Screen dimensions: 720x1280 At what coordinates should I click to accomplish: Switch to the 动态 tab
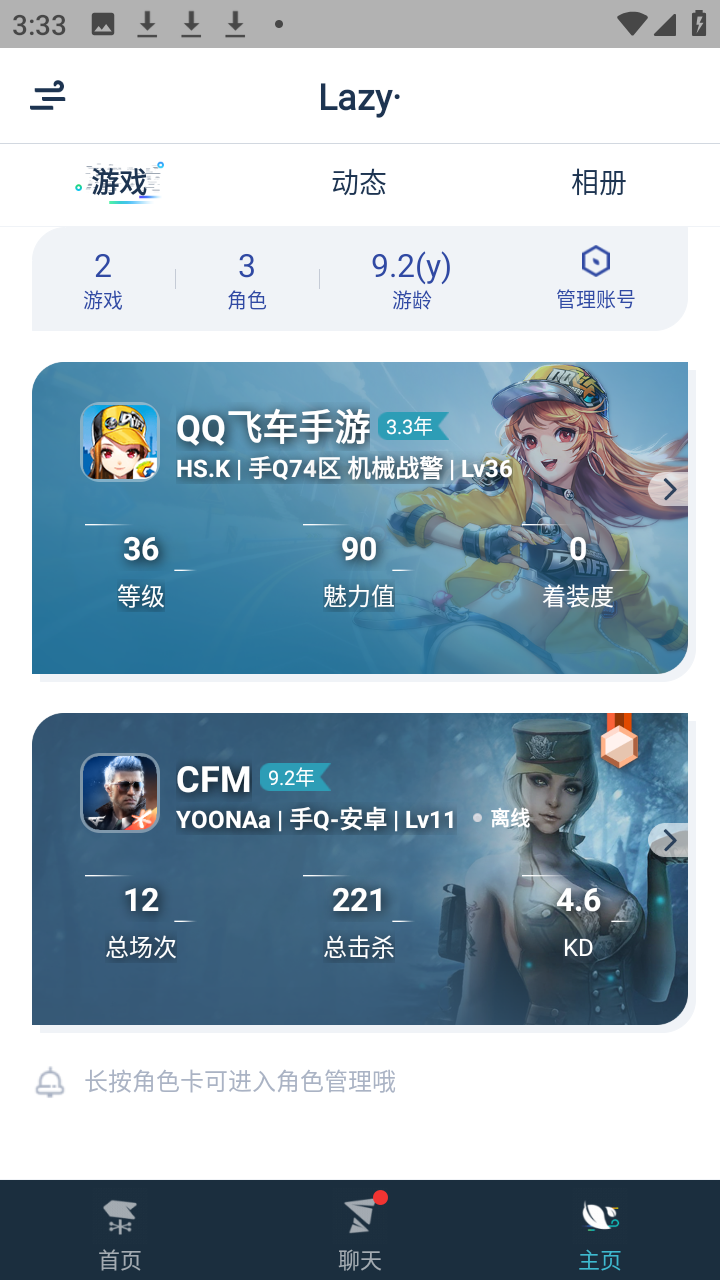pos(358,183)
